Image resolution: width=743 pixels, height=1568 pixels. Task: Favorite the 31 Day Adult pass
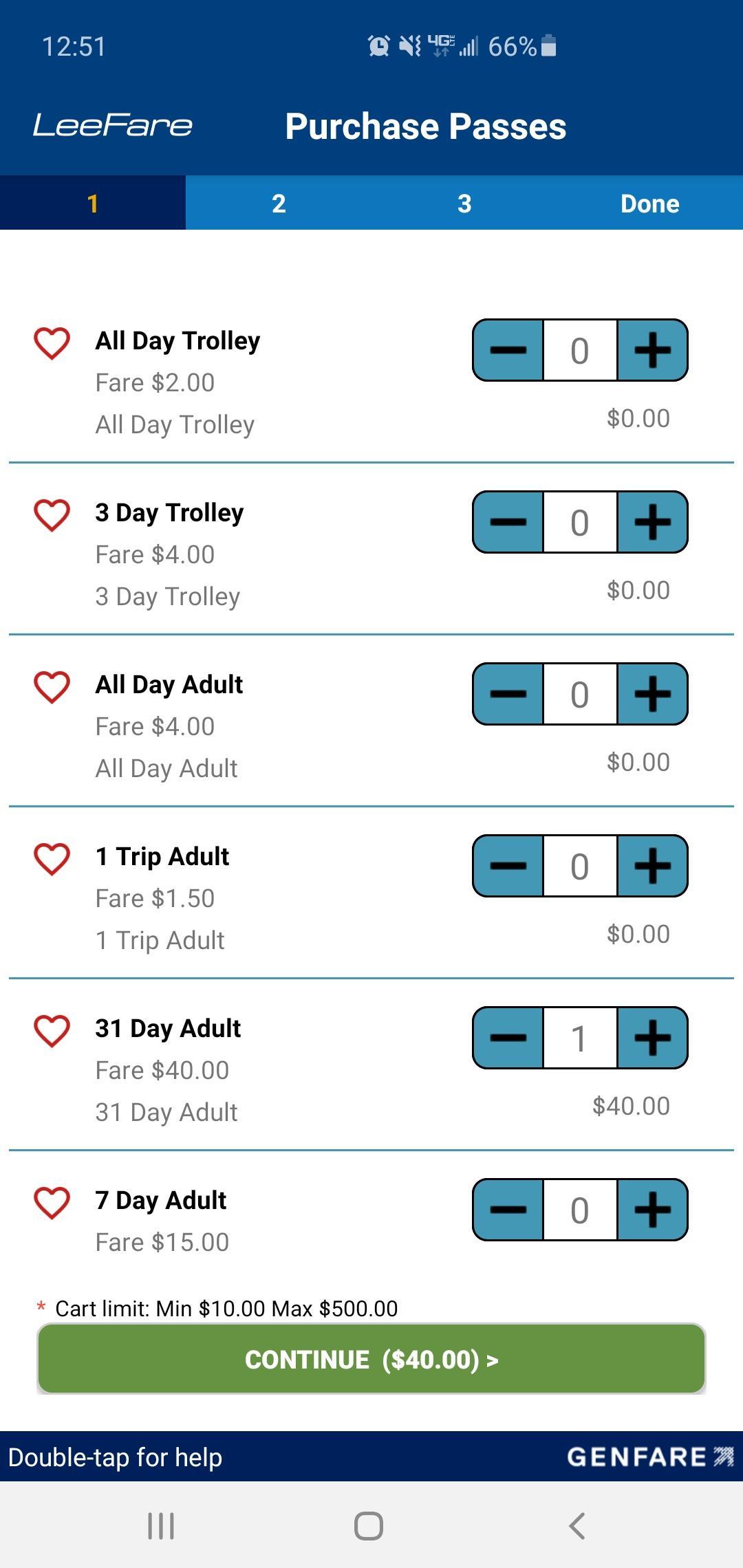pos(52,1030)
